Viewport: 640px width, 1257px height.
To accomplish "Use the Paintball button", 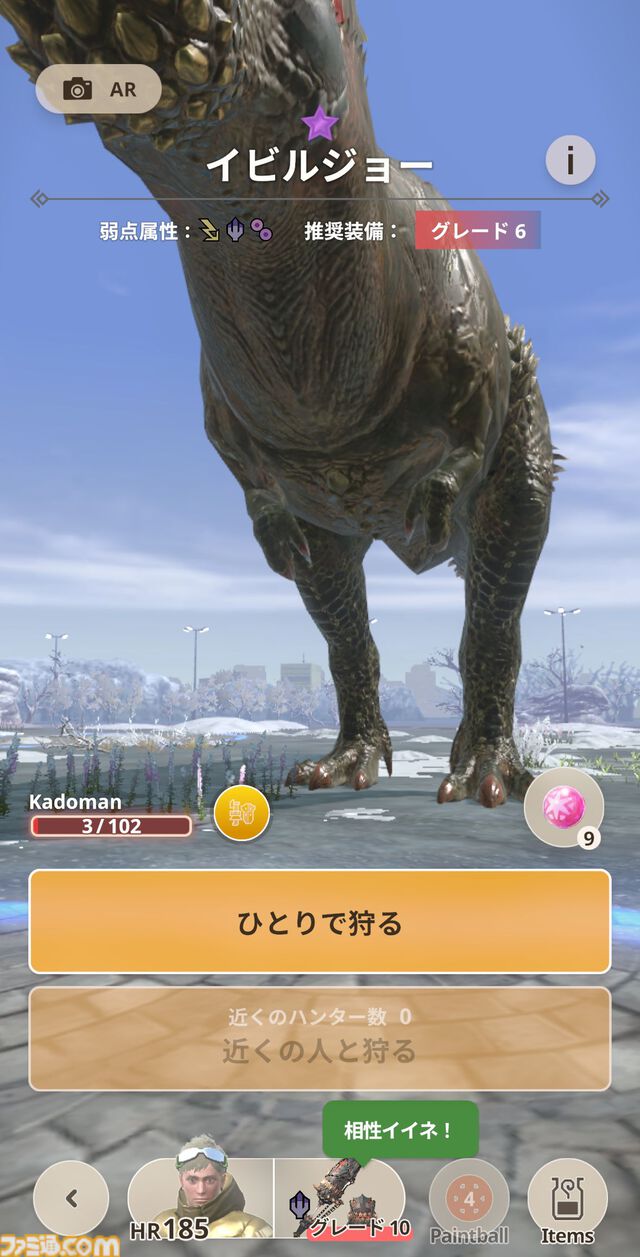I will (469, 1199).
